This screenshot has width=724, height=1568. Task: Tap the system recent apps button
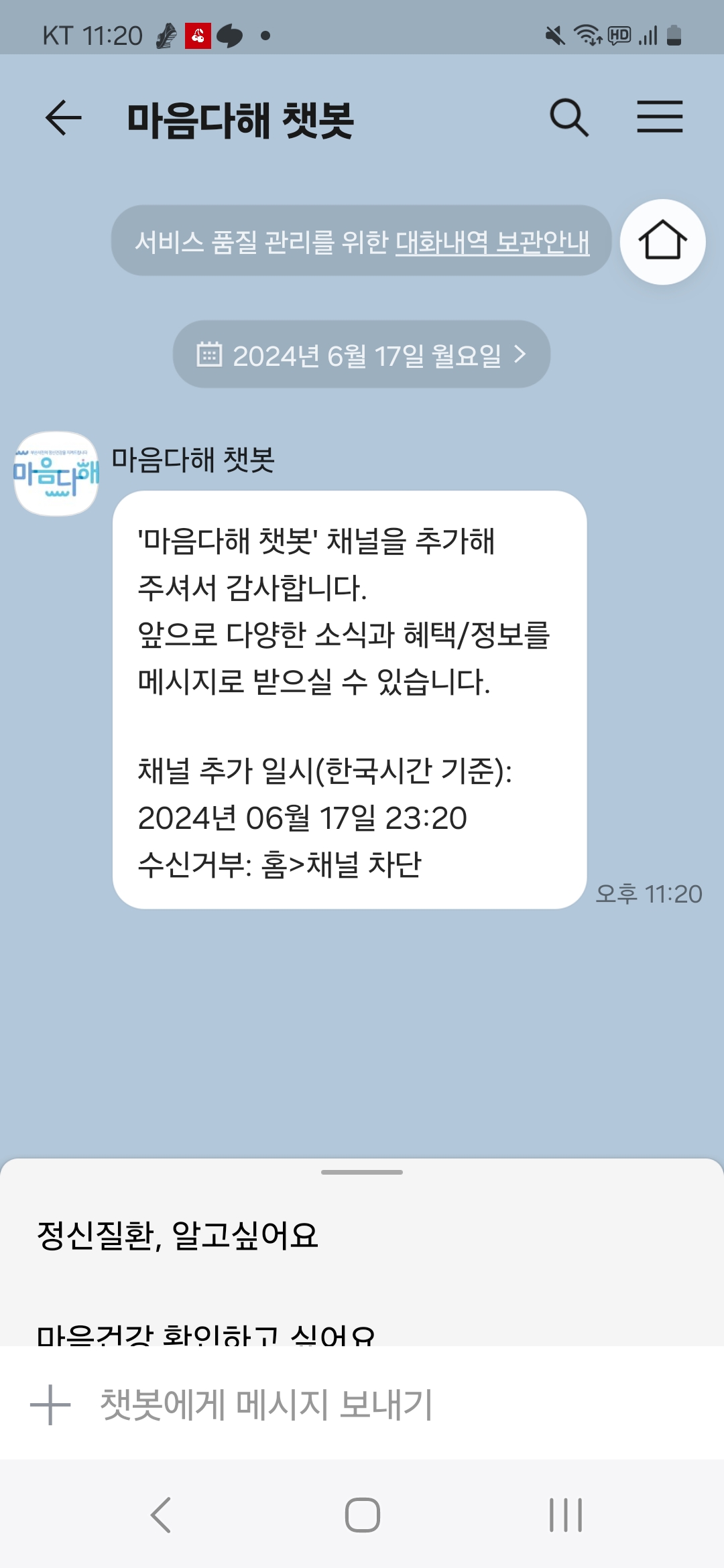click(565, 1515)
